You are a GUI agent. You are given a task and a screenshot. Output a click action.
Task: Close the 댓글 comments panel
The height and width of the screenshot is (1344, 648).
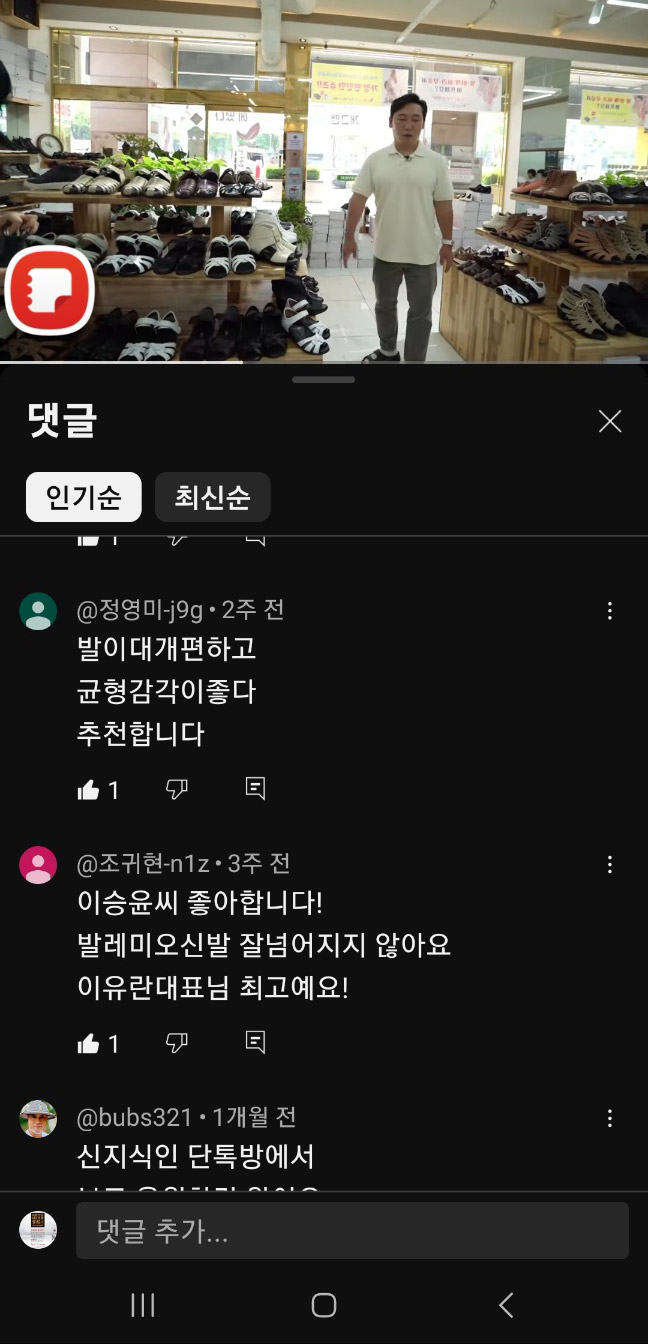pyautogui.click(x=610, y=421)
